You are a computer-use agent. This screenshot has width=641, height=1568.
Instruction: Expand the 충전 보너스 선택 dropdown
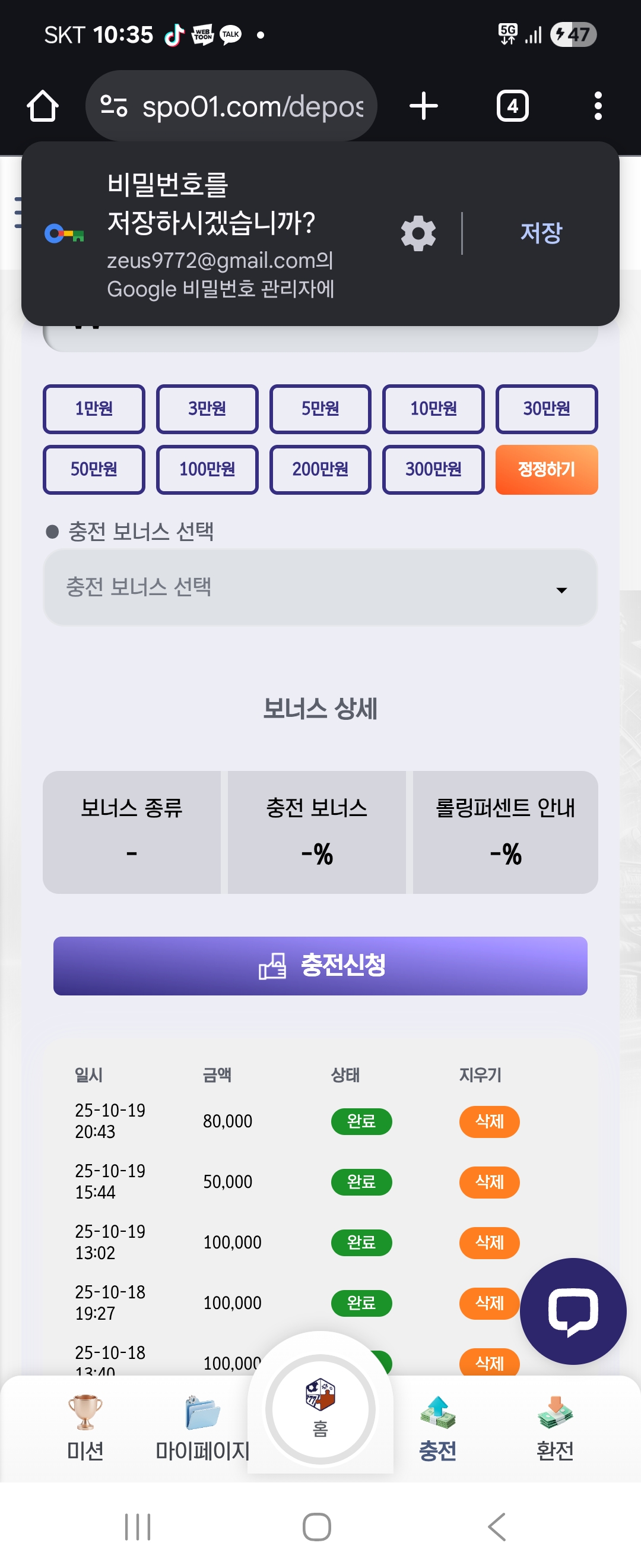320,588
